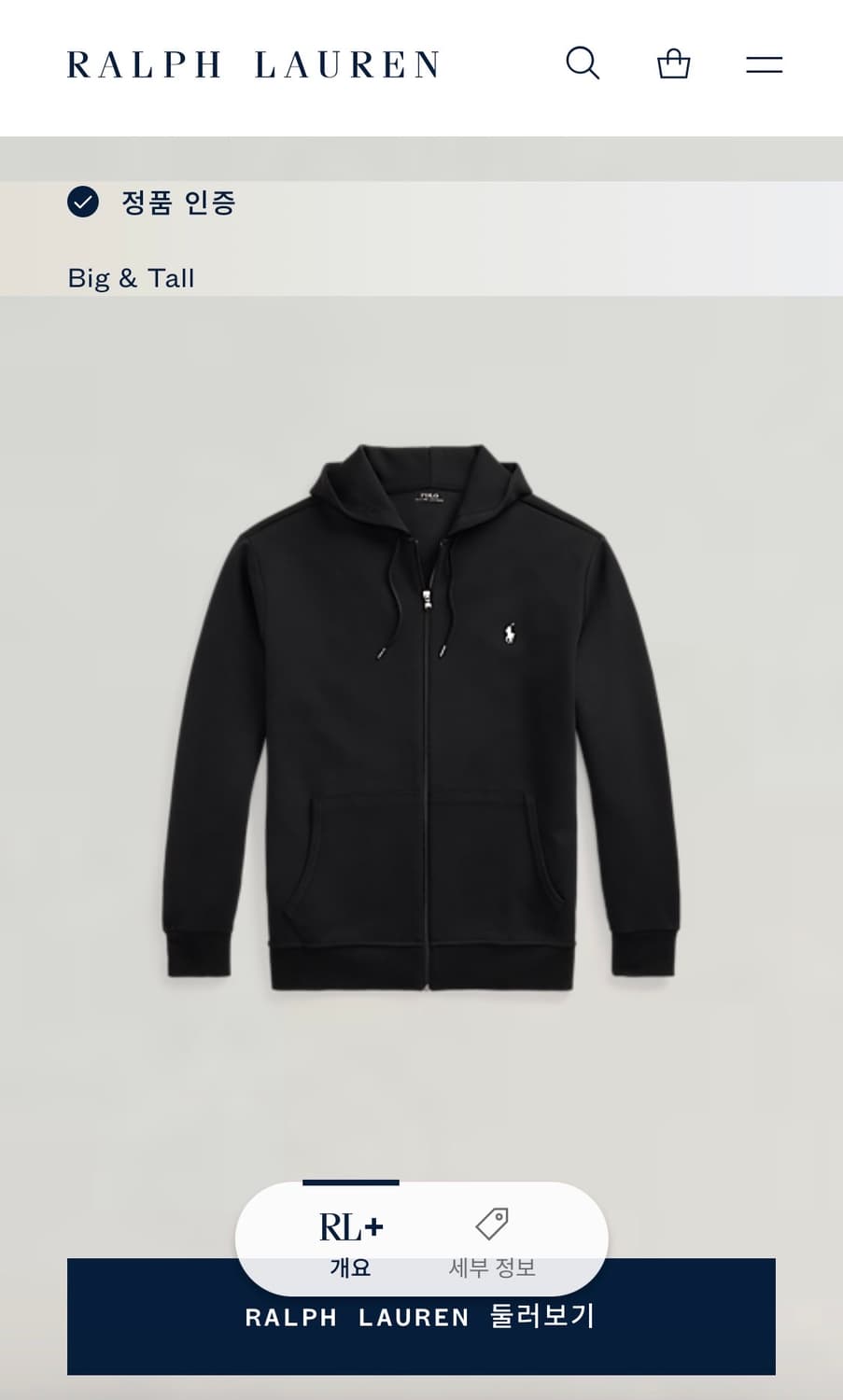843x1400 pixels.
Task: Click the RALPH LAUREN 둘러보기 banner button
Action: 421,1316
